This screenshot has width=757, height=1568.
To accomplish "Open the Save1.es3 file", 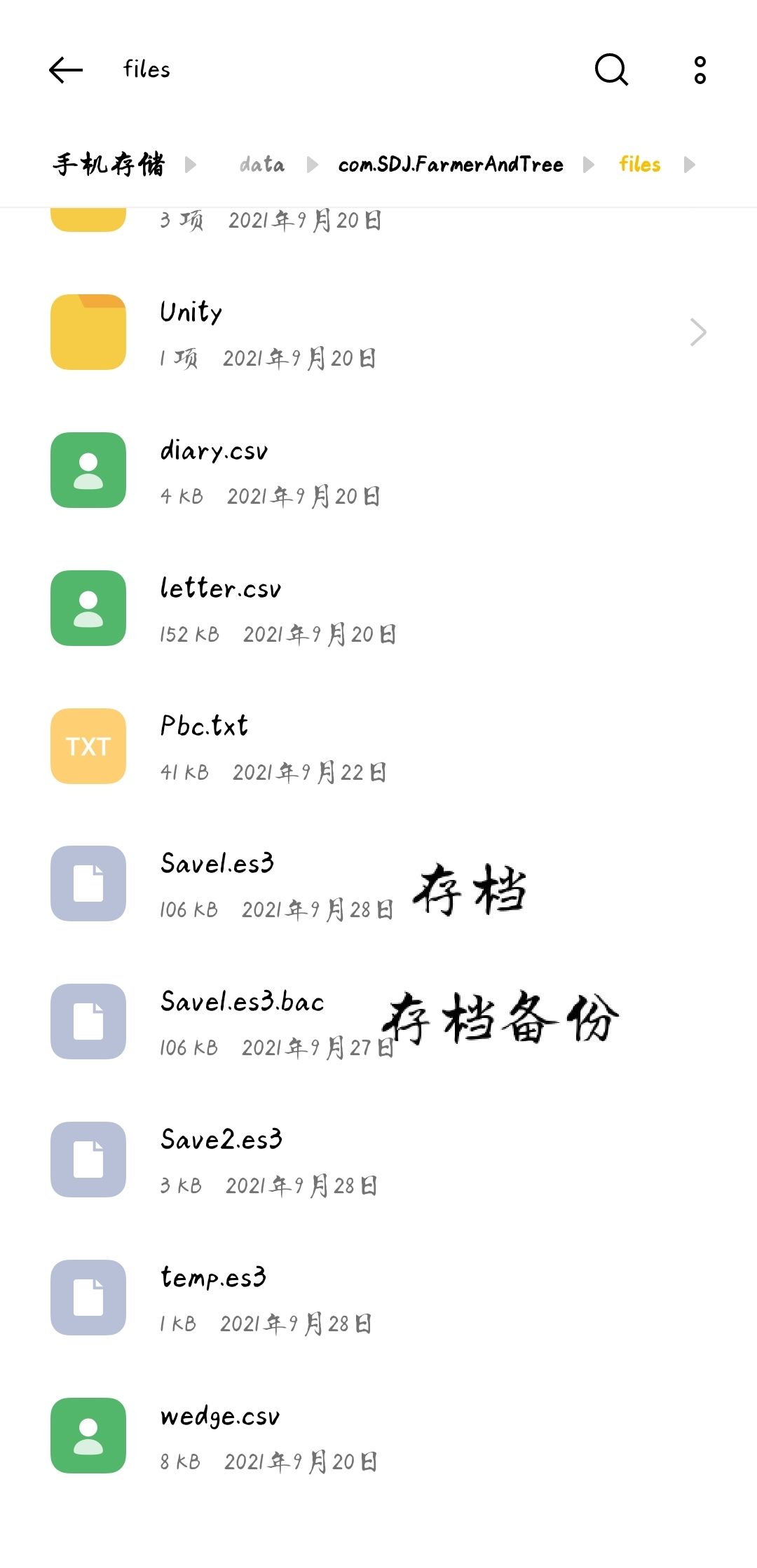I will 378,883.
